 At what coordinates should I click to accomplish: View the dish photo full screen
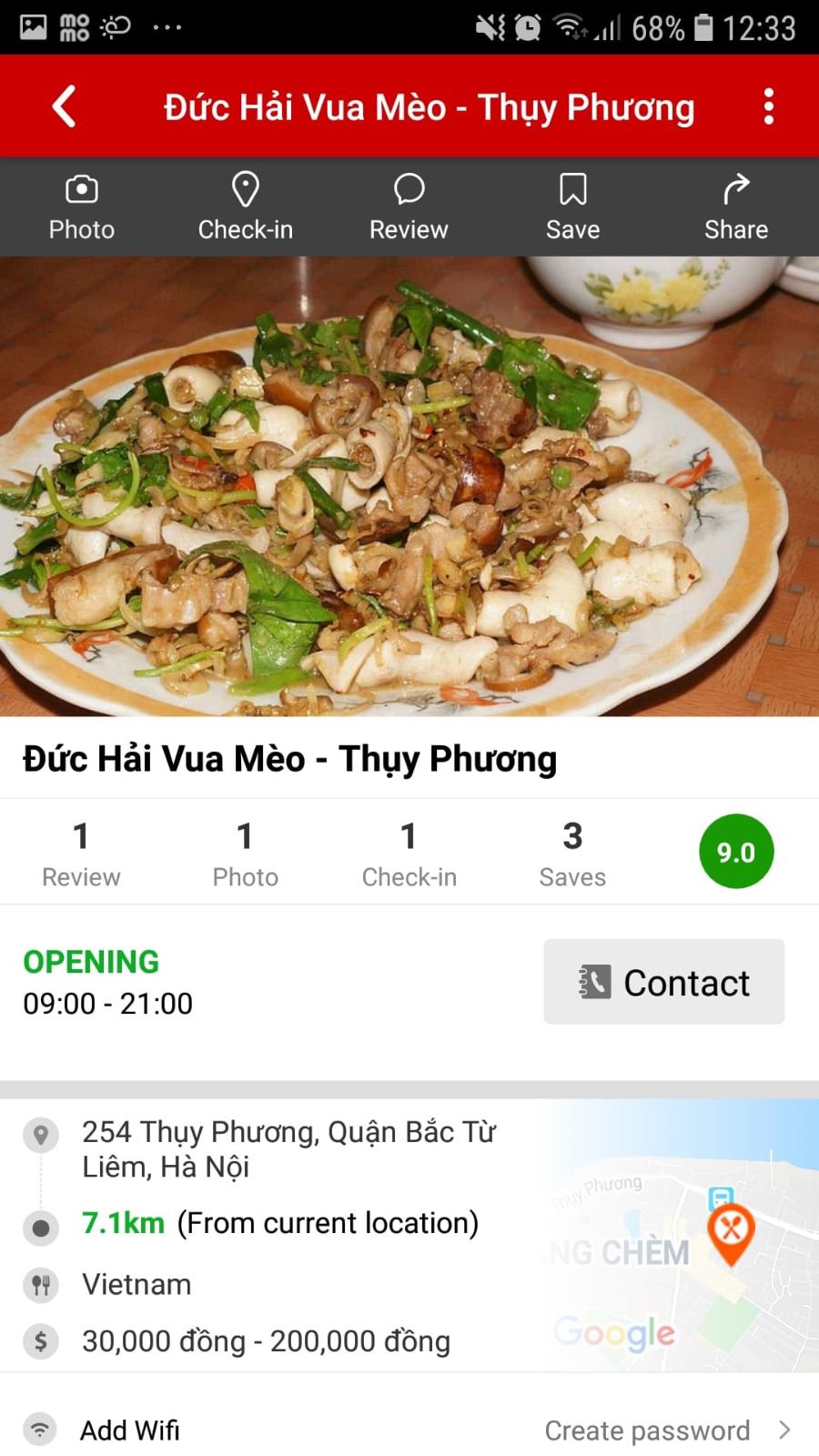pos(409,487)
